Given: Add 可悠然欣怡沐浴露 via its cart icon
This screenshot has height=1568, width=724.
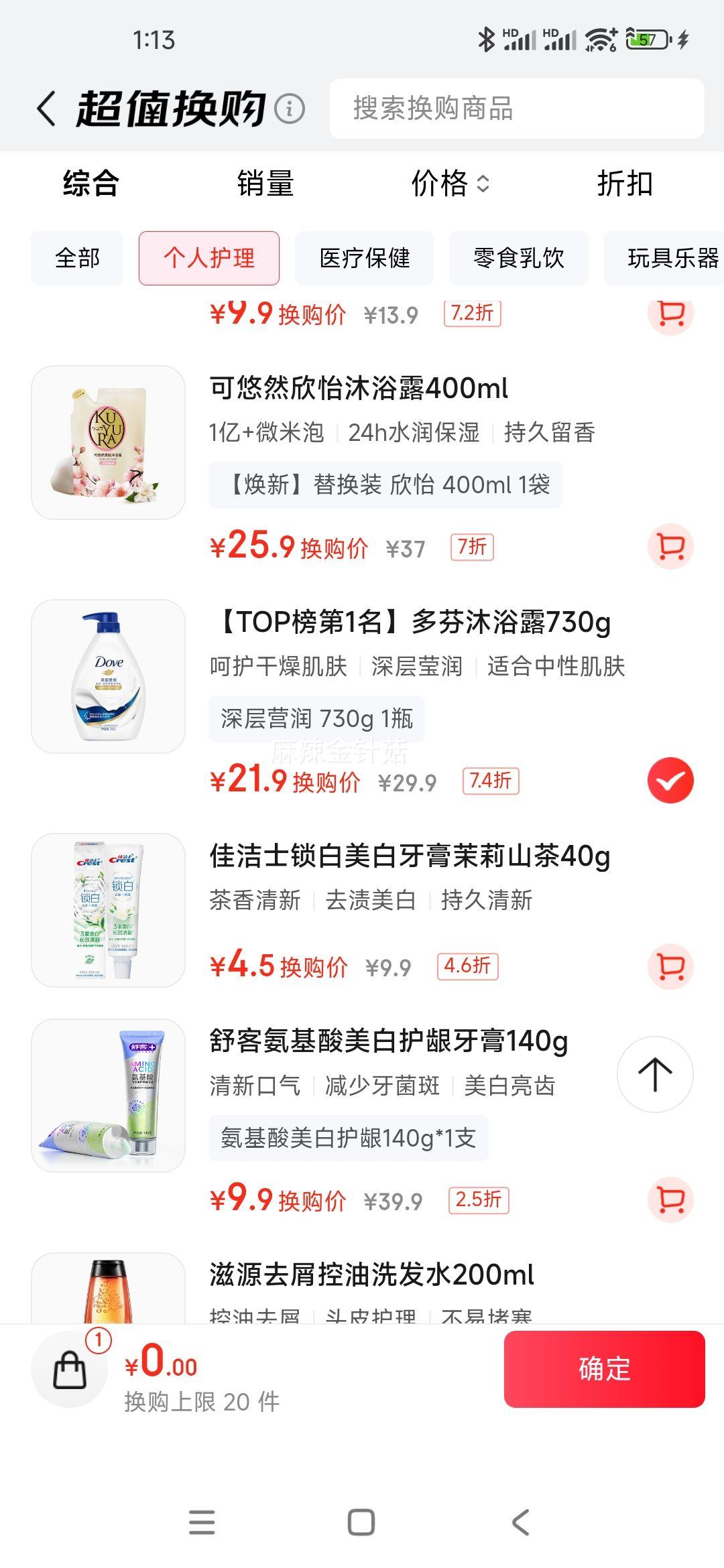Looking at the screenshot, I should pyautogui.click(x=670, y=547).
